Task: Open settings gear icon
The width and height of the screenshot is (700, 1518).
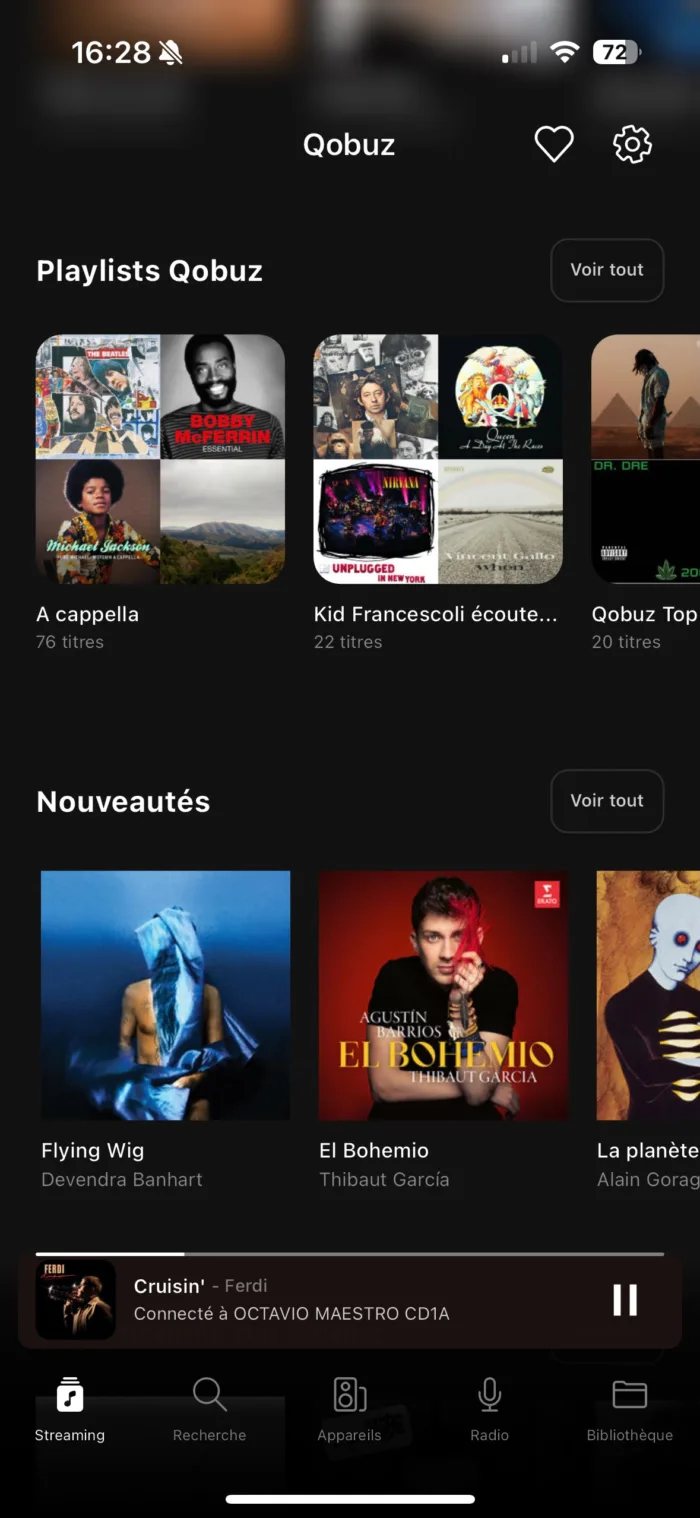Action: 632,145
